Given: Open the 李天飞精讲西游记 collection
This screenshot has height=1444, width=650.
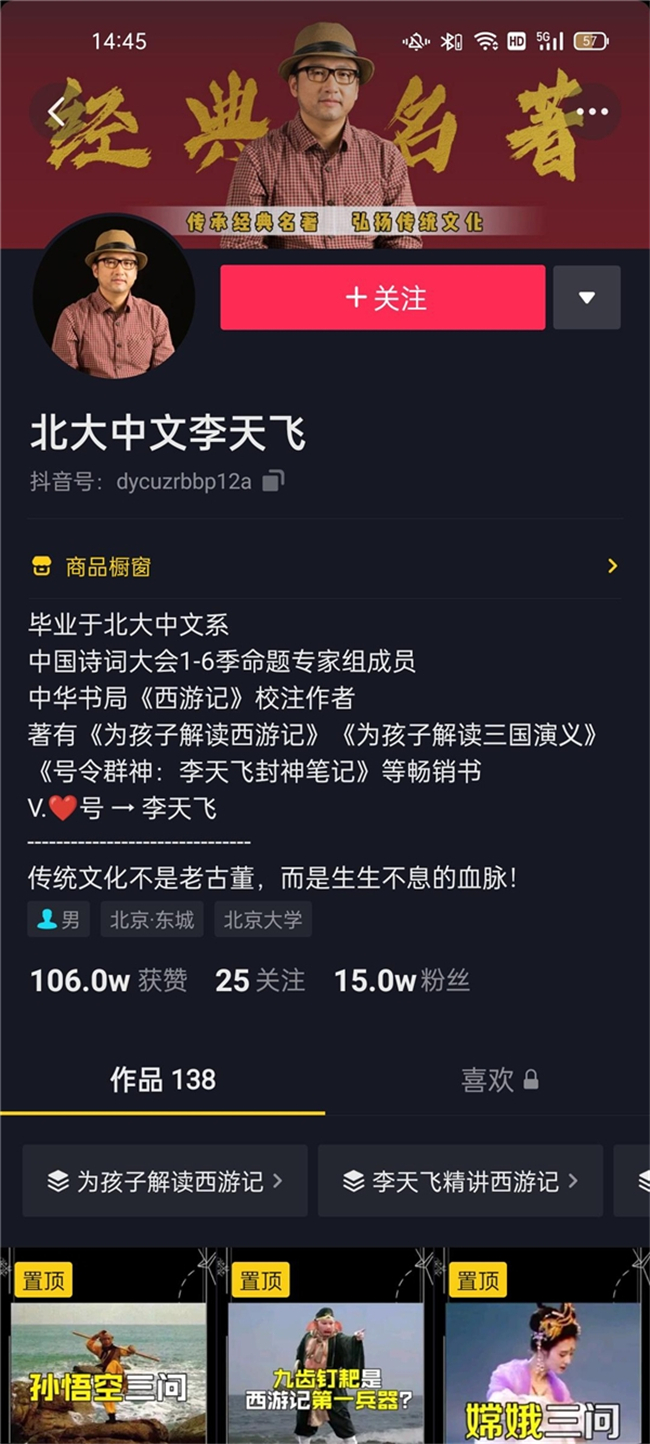Looking at the screenshot, I should click(x=460, y=1181).
